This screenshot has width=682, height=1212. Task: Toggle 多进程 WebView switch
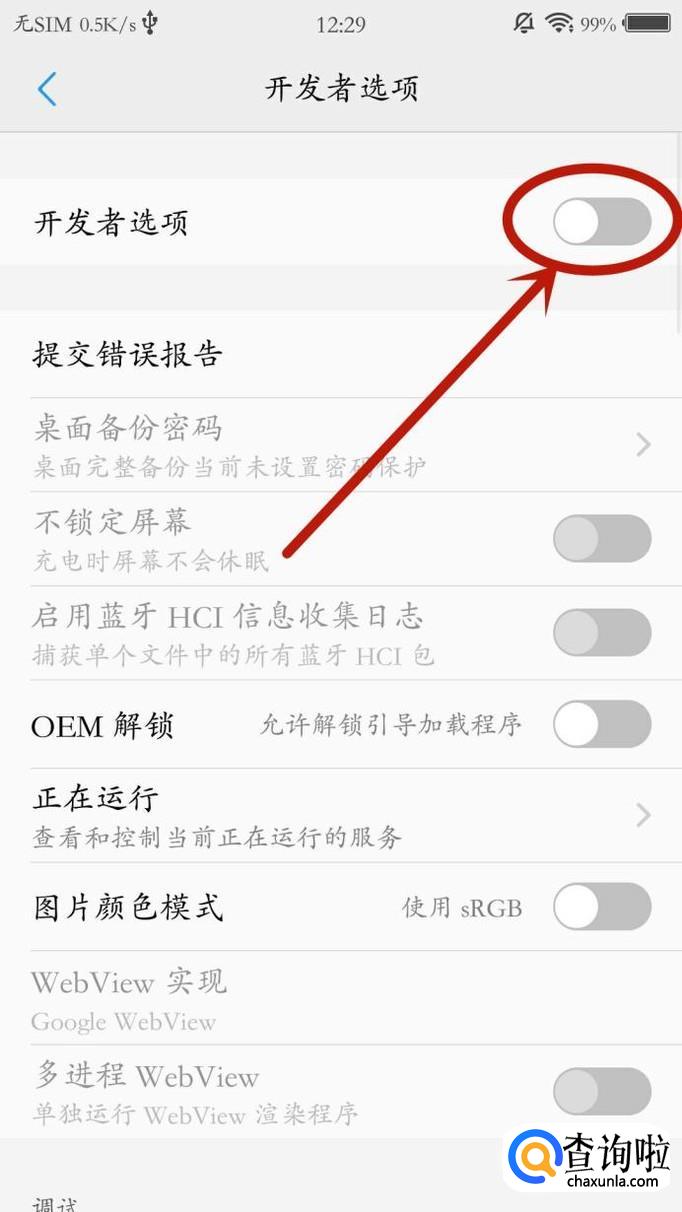[x=602, y=1092]
